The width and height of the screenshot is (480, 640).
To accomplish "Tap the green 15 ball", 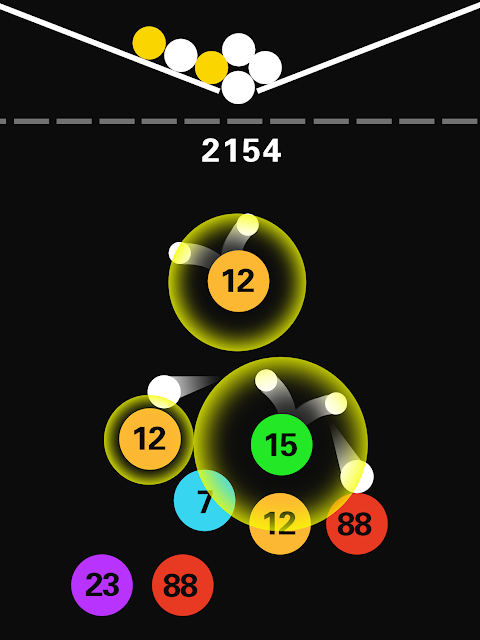I will (x=282, y=444).
